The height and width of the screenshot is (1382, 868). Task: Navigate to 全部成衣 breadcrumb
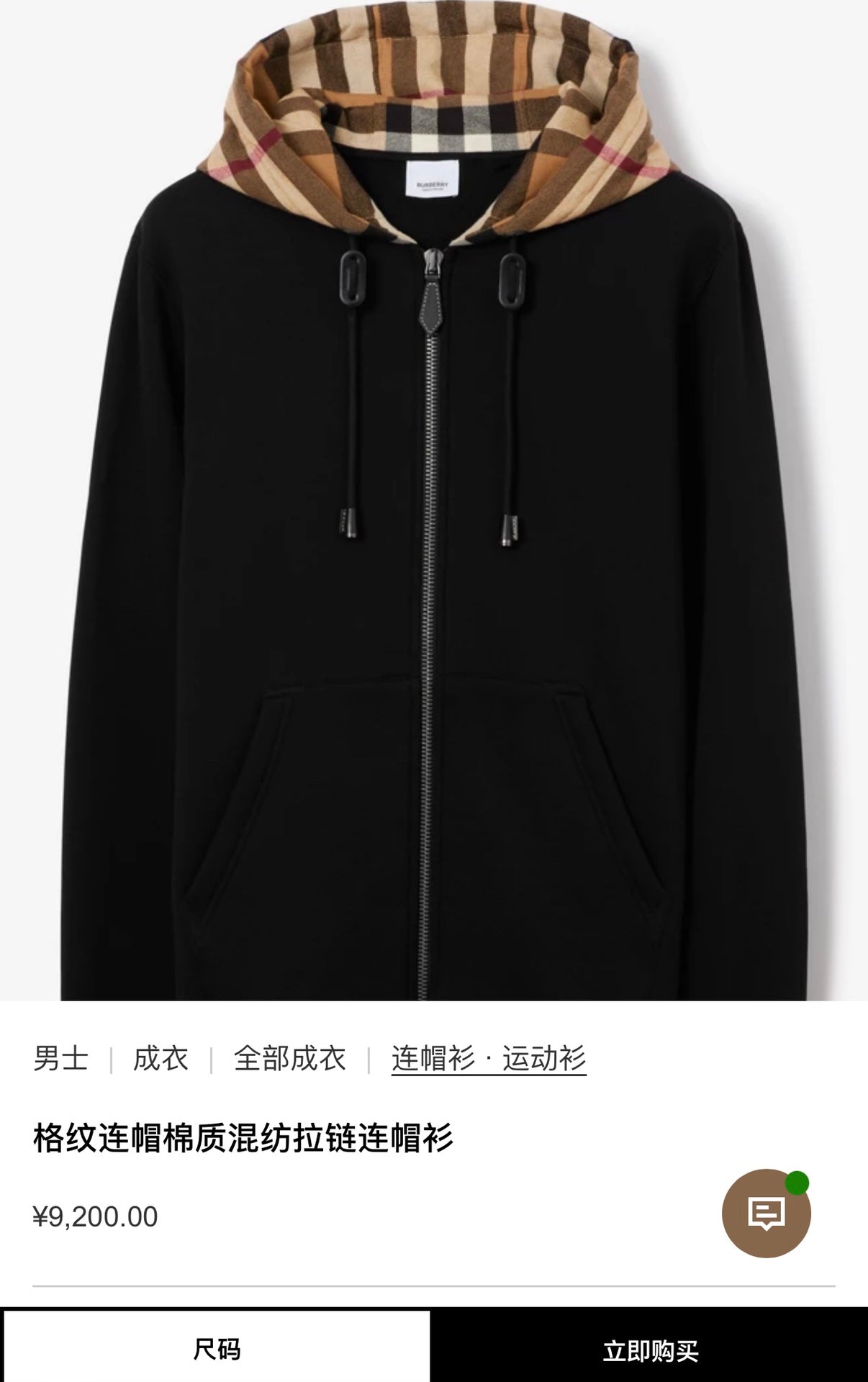tap(289, 1059)
